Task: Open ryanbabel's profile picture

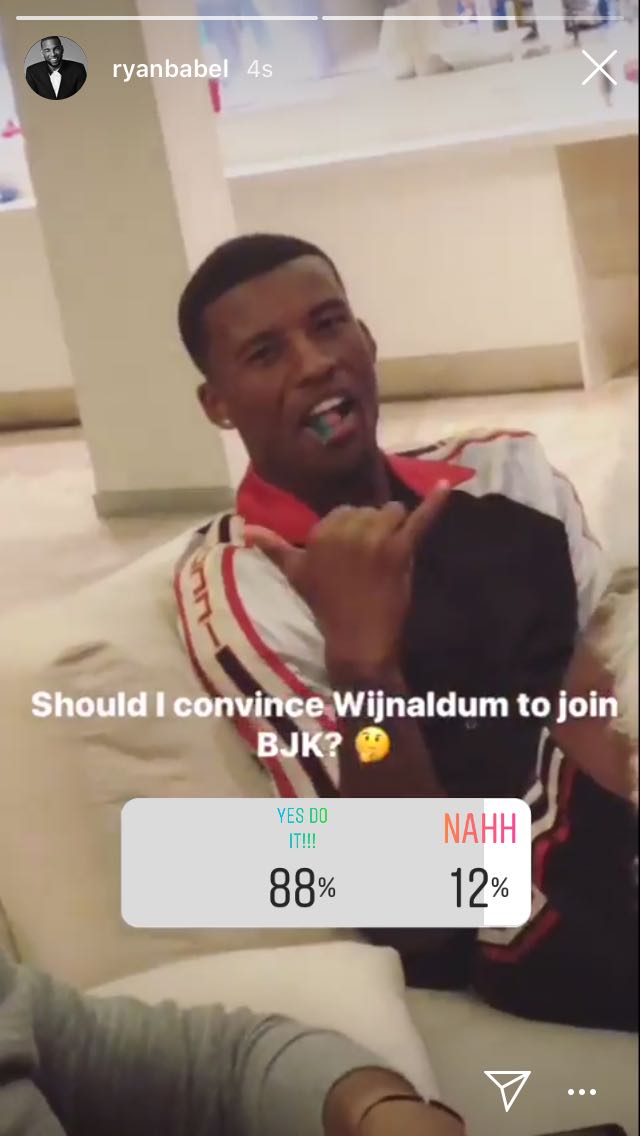Action: point(56,69)
